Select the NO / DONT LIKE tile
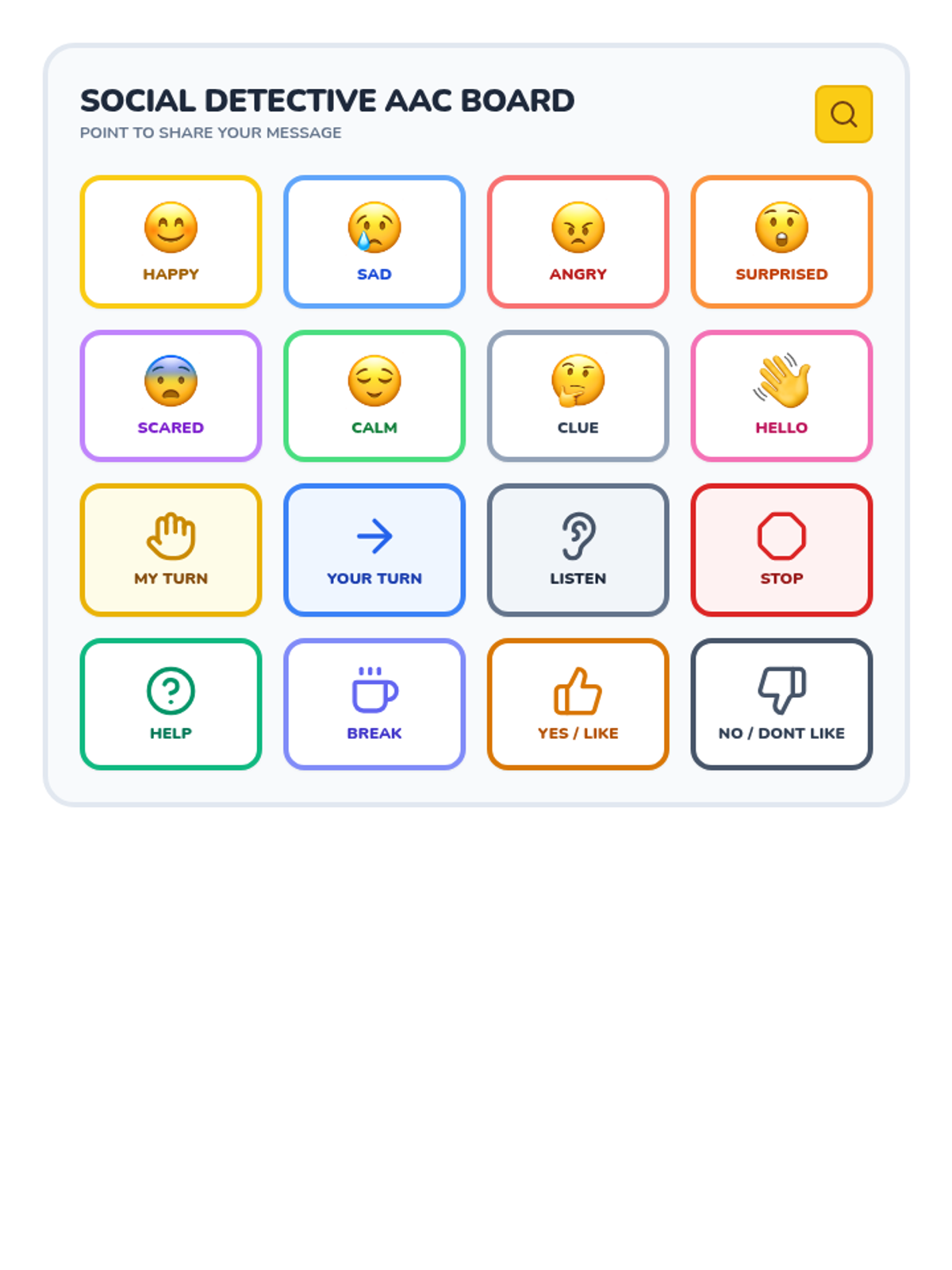952x1270 pixels. click(781, 704)
